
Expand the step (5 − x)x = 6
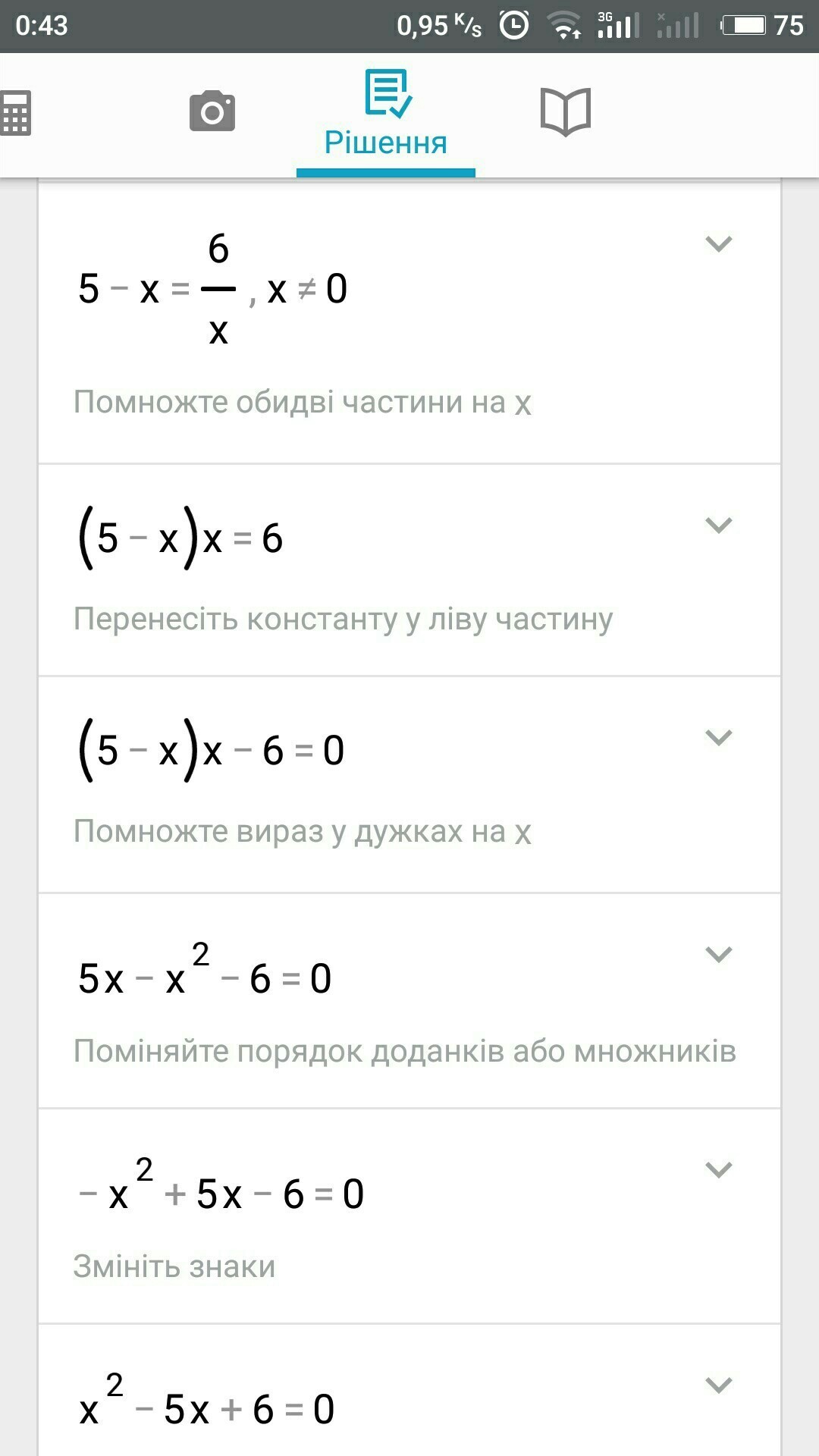click(x=718, y=525)
